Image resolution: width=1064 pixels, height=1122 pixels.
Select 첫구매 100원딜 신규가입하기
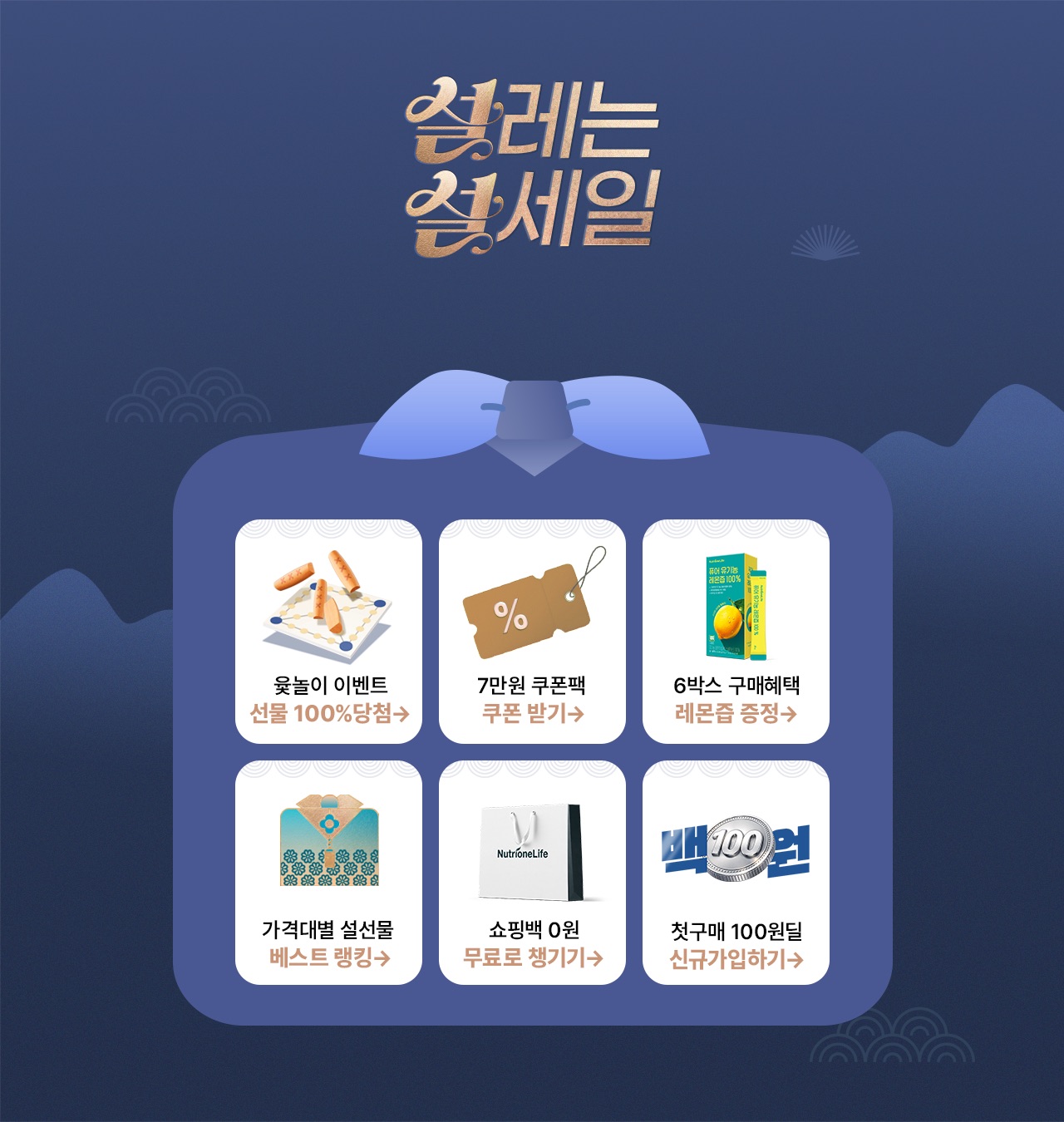[736, 873]
